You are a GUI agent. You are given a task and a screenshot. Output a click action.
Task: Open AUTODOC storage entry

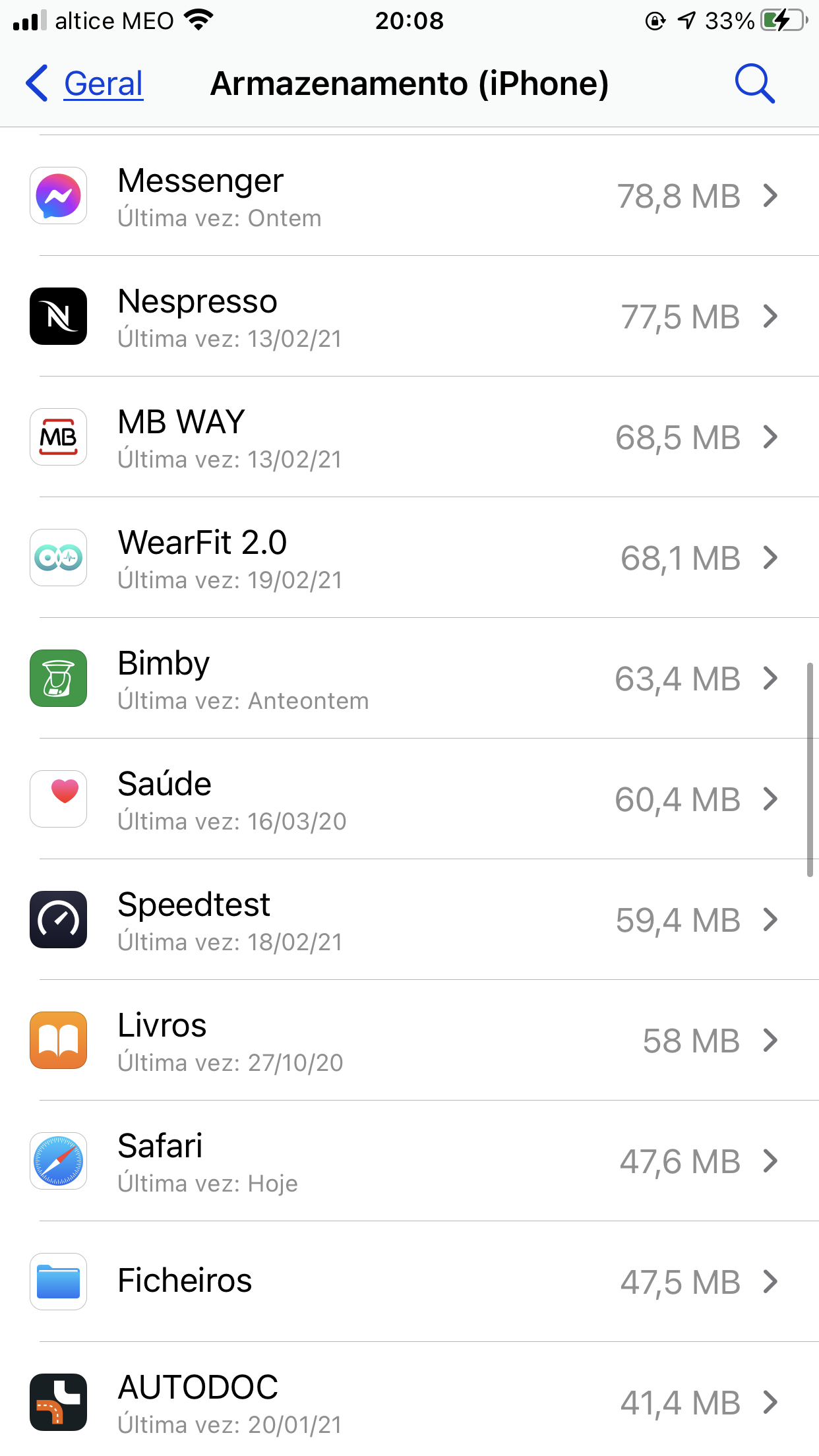409,1403
